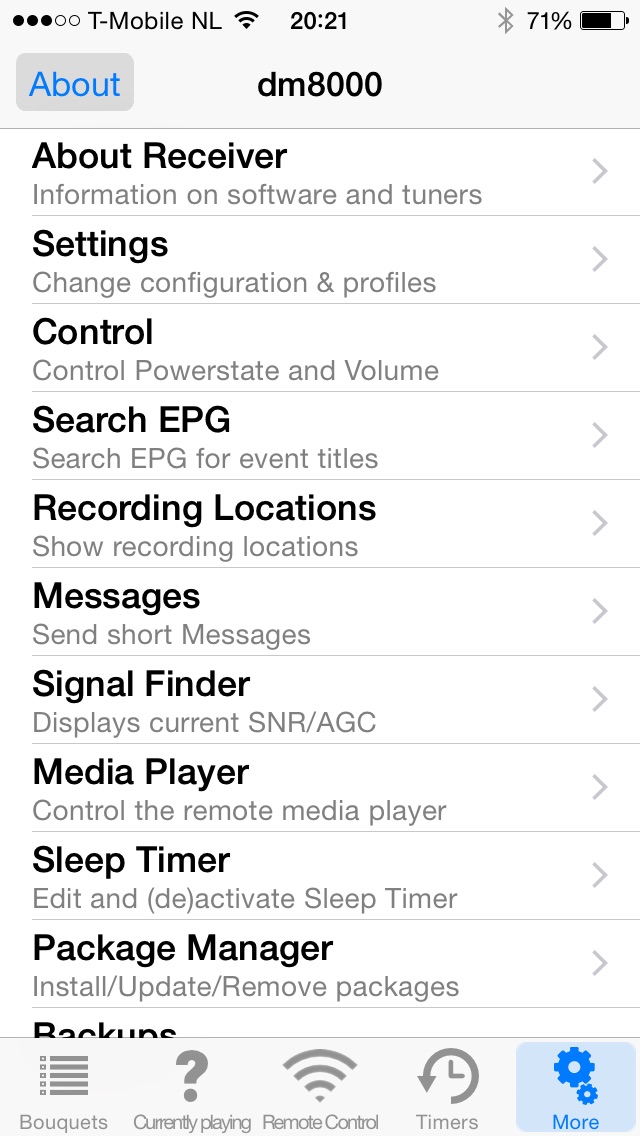Switch to the Remote Control tab

pyautogui.click(x=320, y=1088)
